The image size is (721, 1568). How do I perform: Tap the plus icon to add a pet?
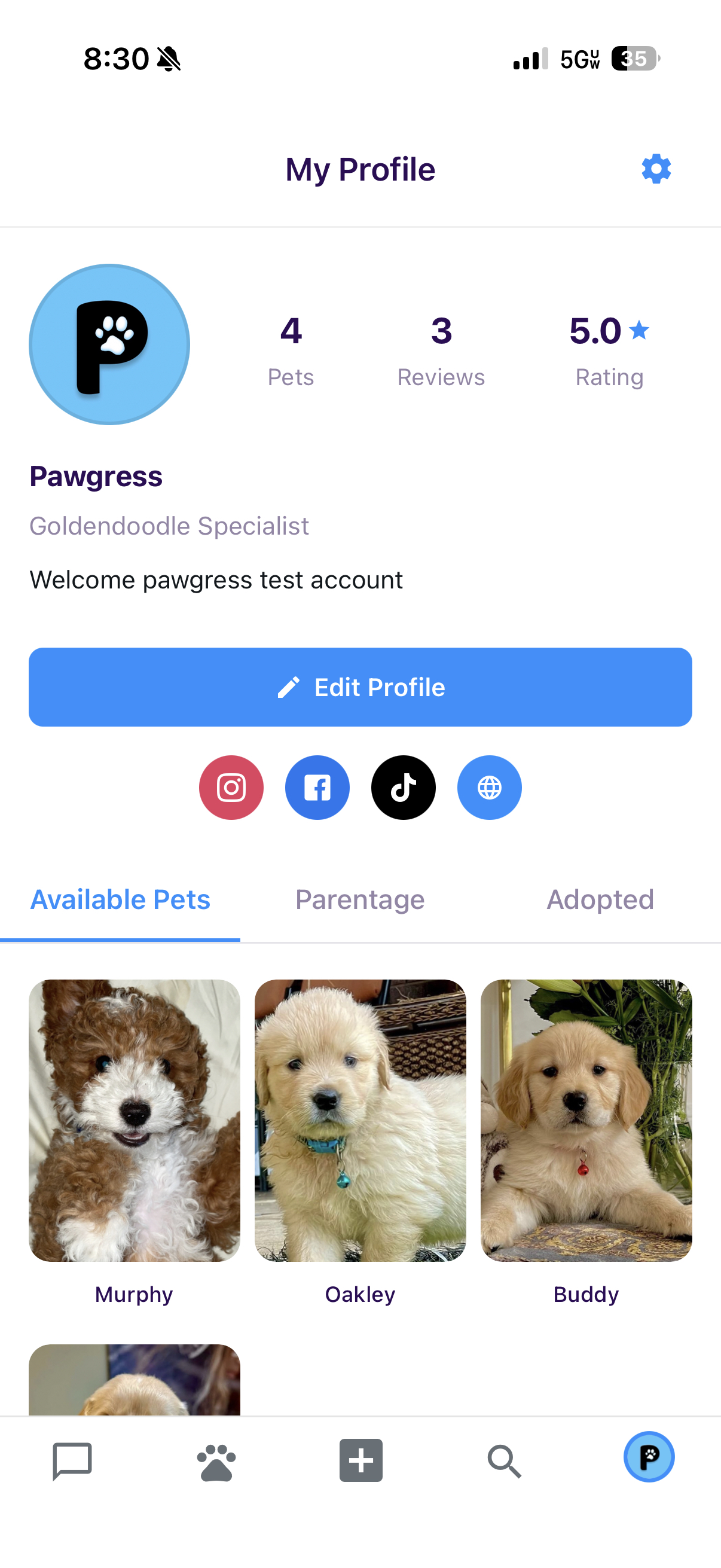[x=361, y=1461]
